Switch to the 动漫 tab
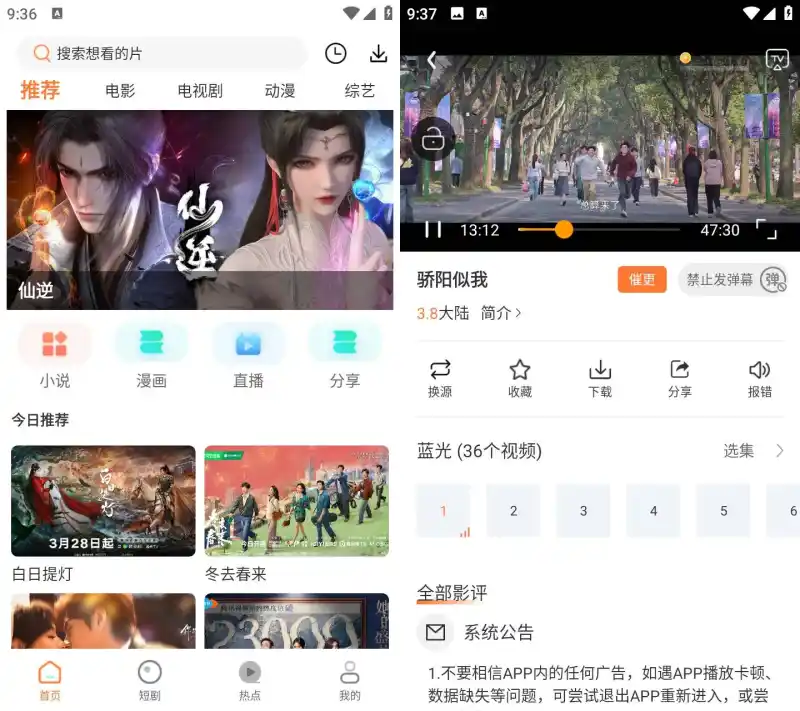Image resolution: width=800 pixels, height=711 pixels. [x=280, y=91]
